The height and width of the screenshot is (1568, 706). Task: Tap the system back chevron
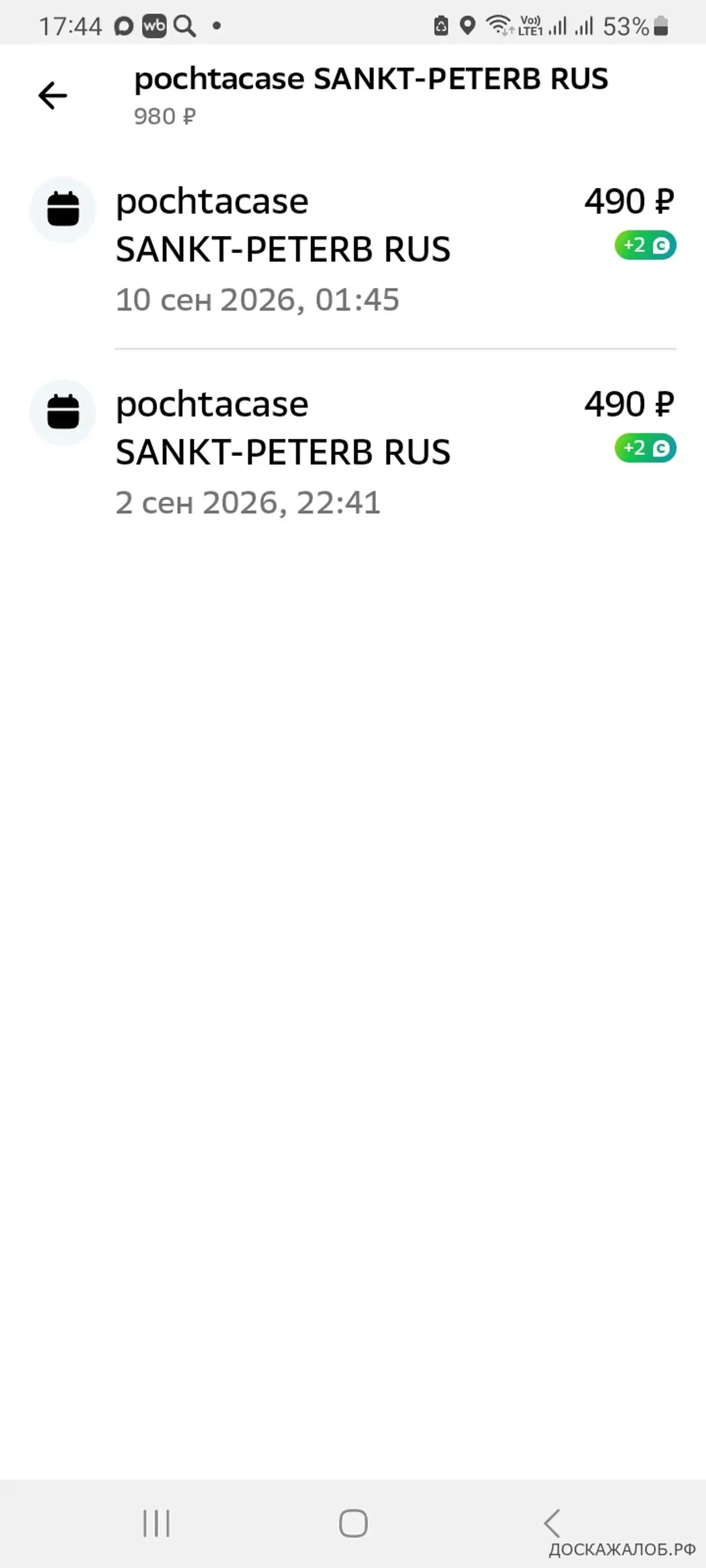coord(552,1523)
